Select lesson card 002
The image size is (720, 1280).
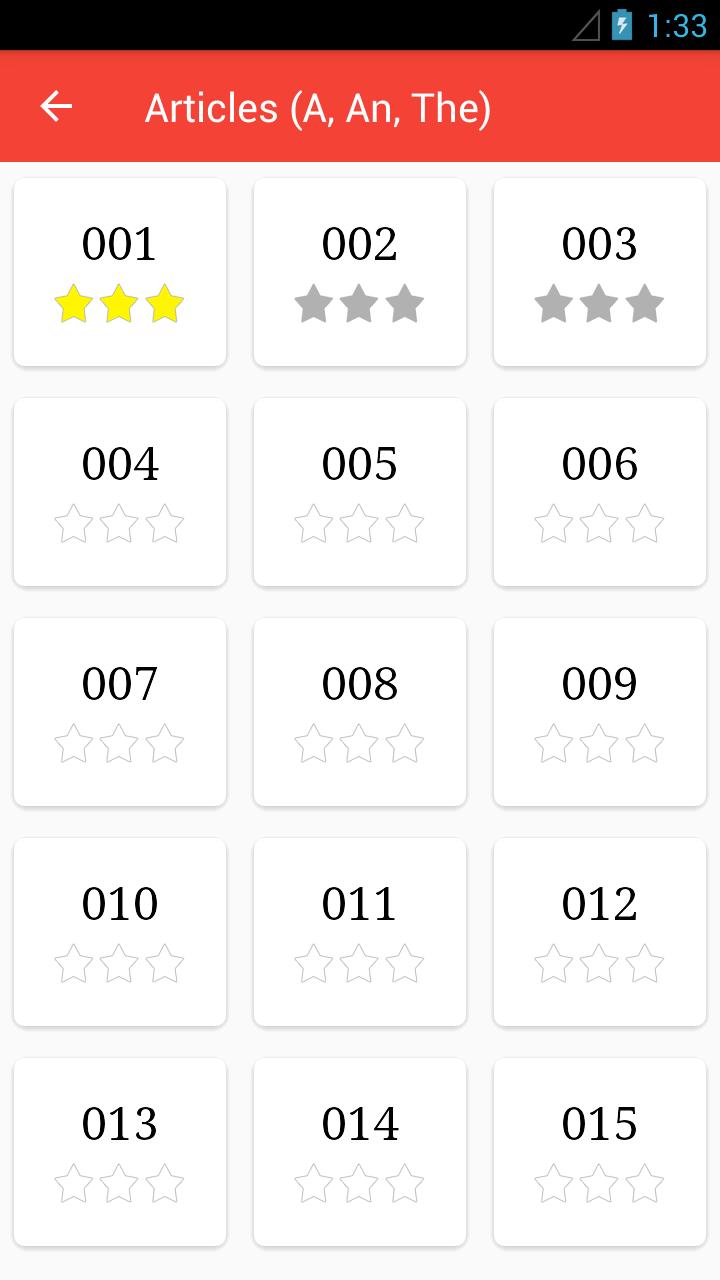pyautogui.click(x=360, y=272)
